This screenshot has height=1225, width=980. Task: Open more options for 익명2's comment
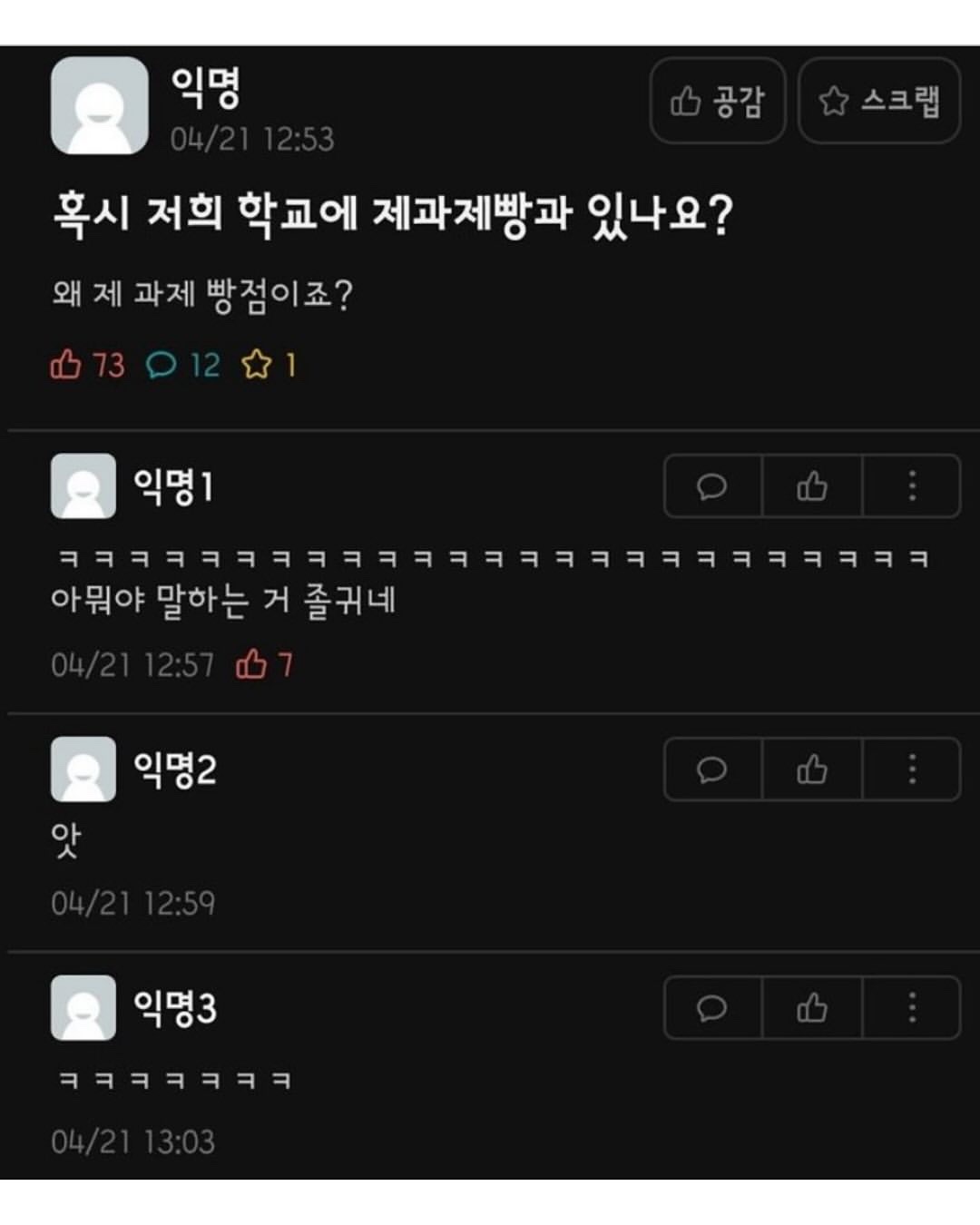tap(911, 769)
